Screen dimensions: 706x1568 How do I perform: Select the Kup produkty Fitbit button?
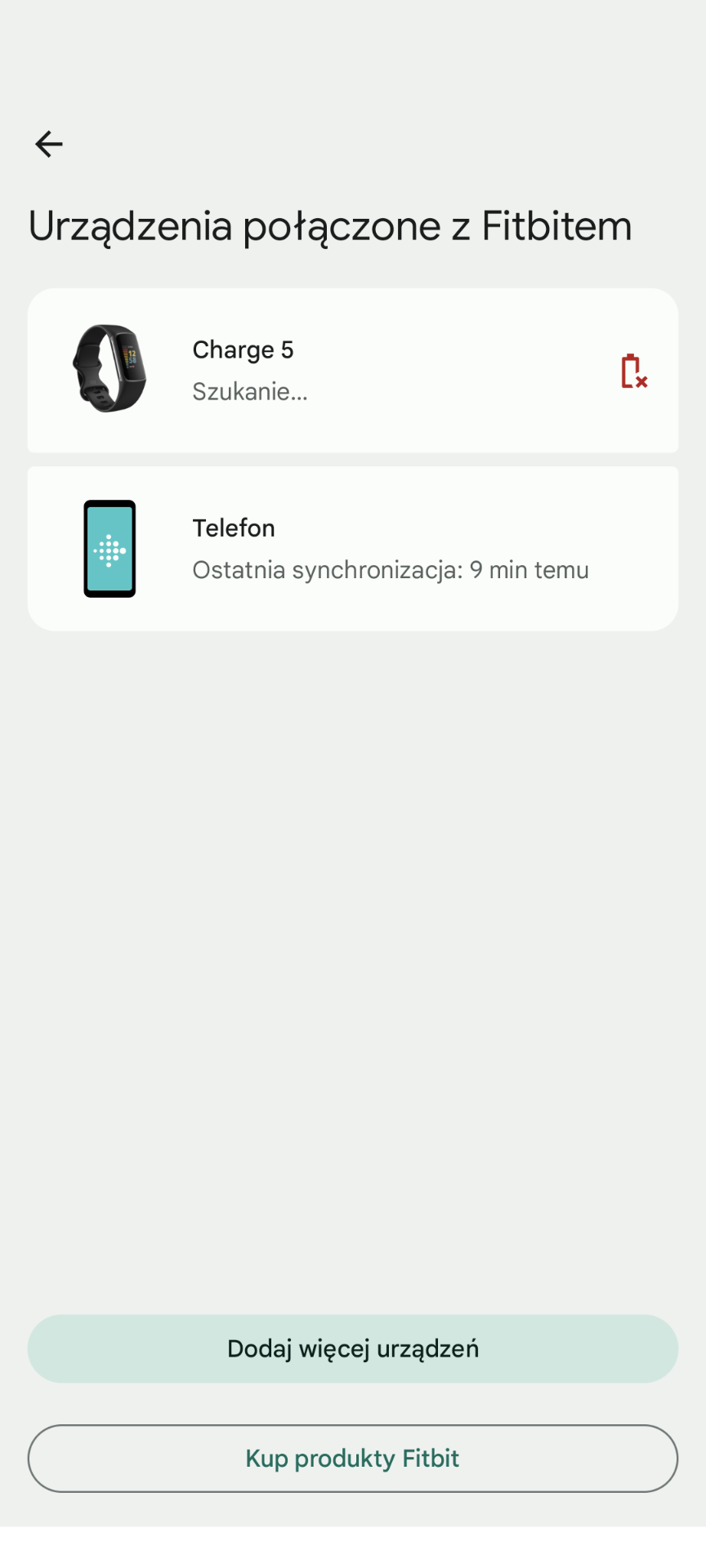click(353, 1459)
